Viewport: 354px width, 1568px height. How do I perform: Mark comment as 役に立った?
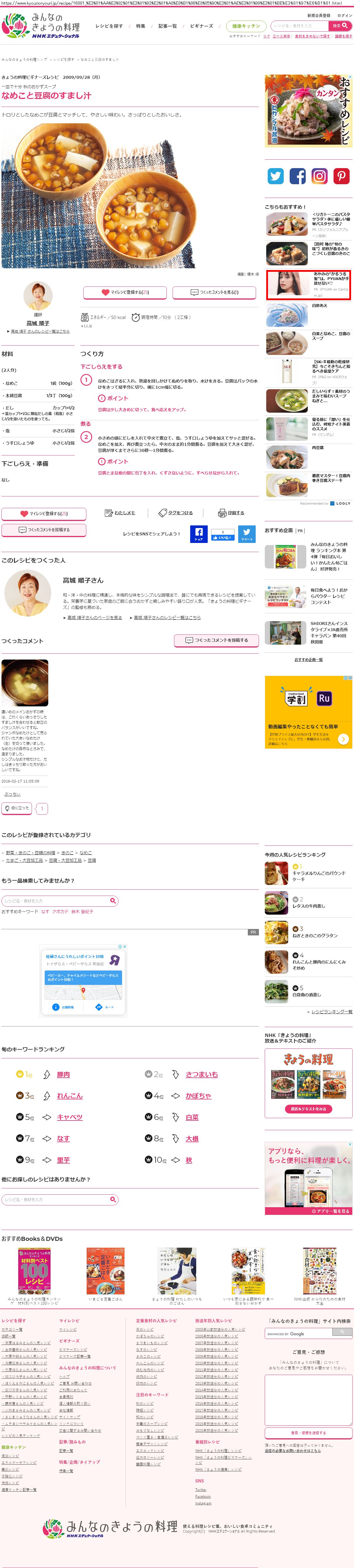[17, 808]
